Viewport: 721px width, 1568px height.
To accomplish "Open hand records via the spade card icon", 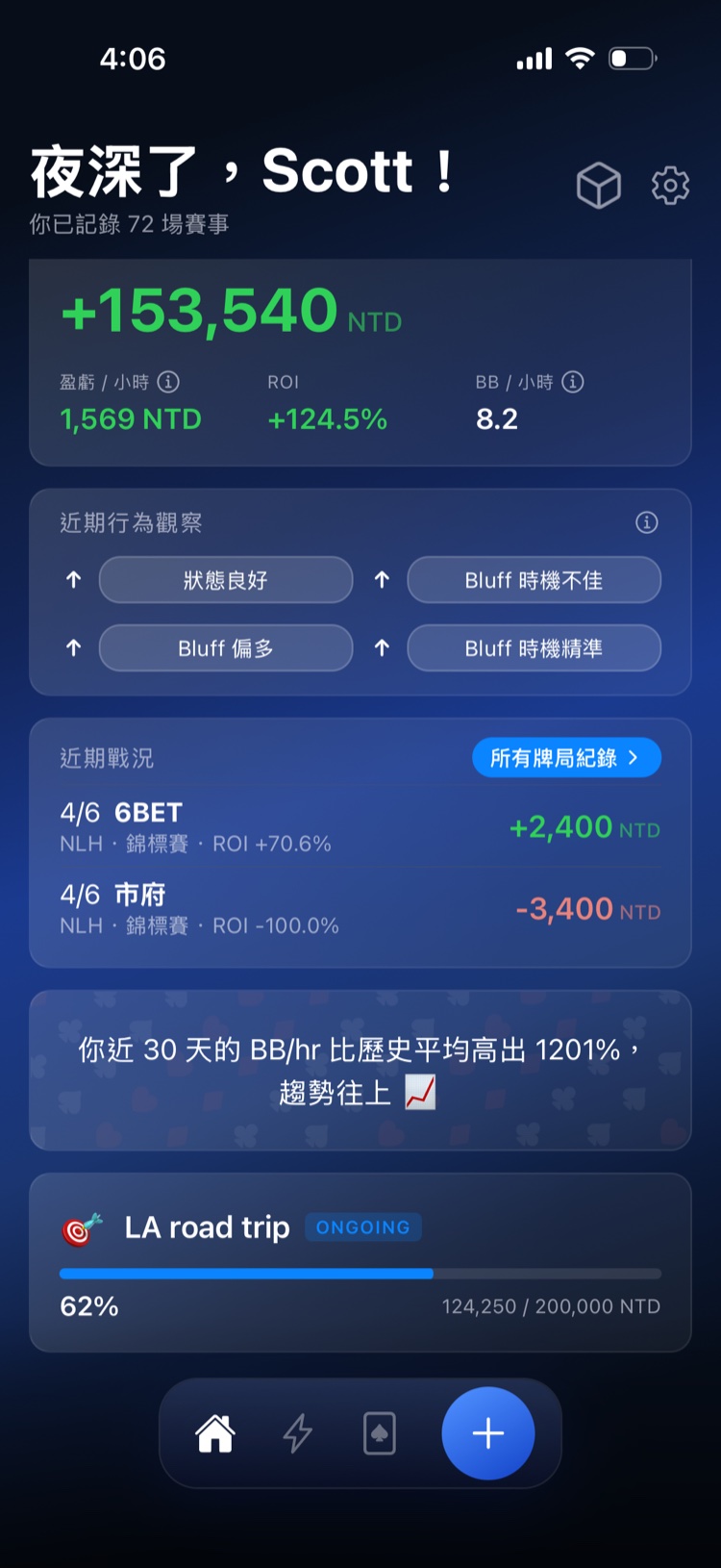I will pos(379,1432).
